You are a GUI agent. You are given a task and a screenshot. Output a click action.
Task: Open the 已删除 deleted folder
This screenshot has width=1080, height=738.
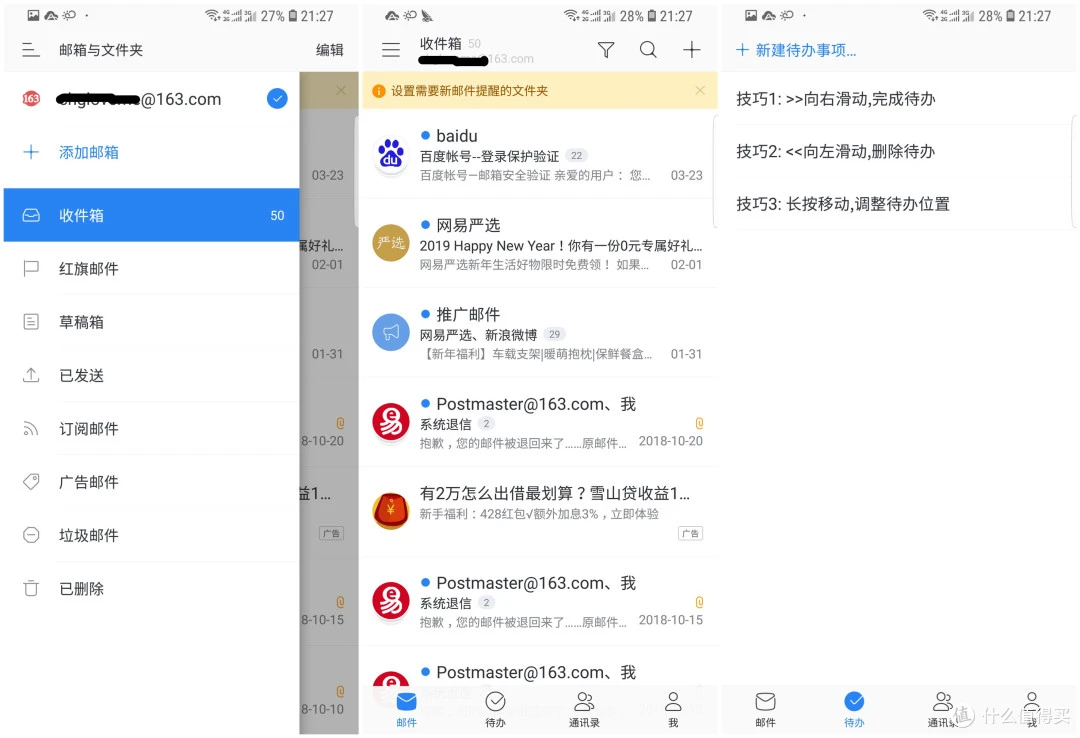tap(152, 588)
